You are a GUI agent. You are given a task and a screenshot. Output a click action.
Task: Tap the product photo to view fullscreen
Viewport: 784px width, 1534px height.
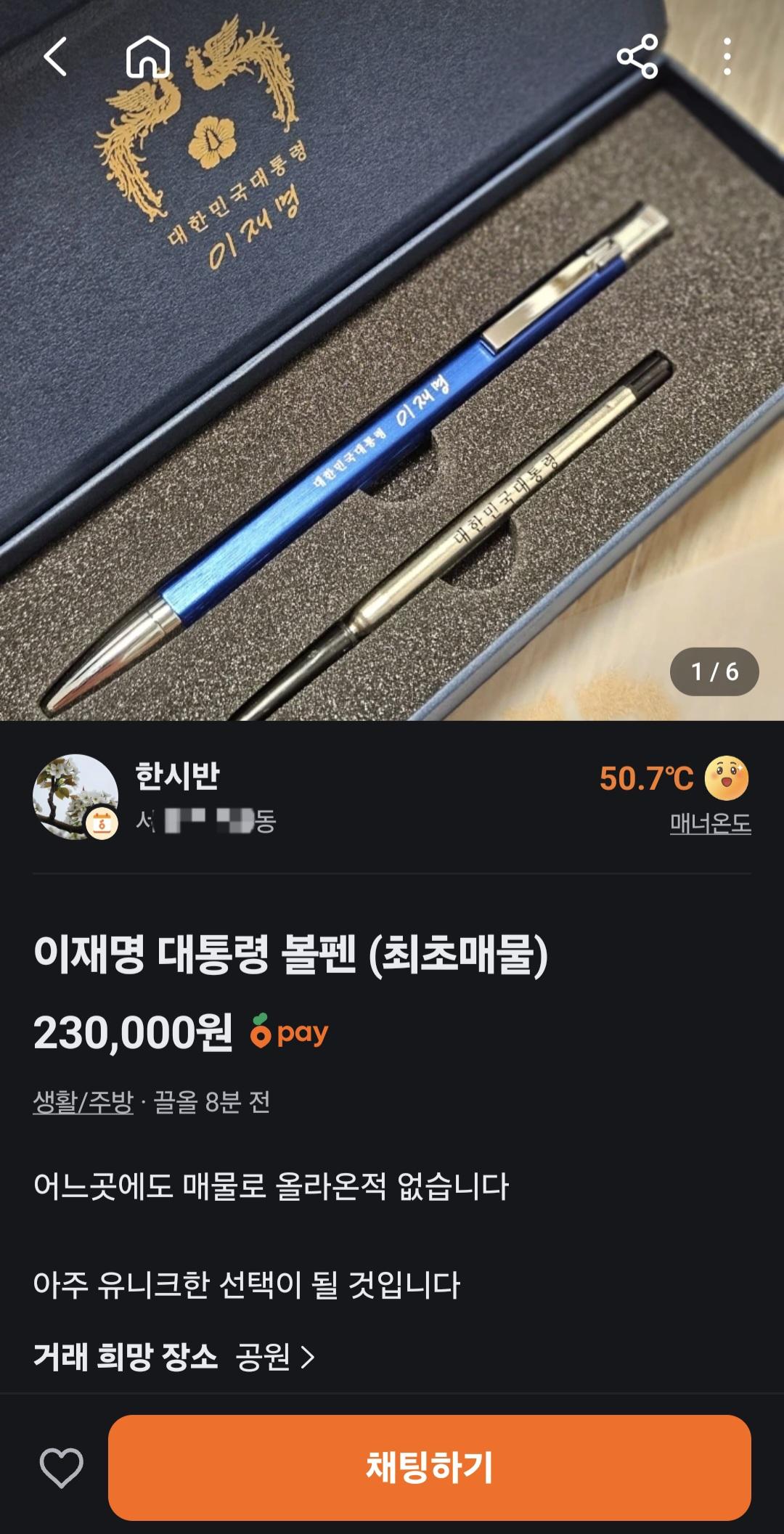[x=392, y=363]
